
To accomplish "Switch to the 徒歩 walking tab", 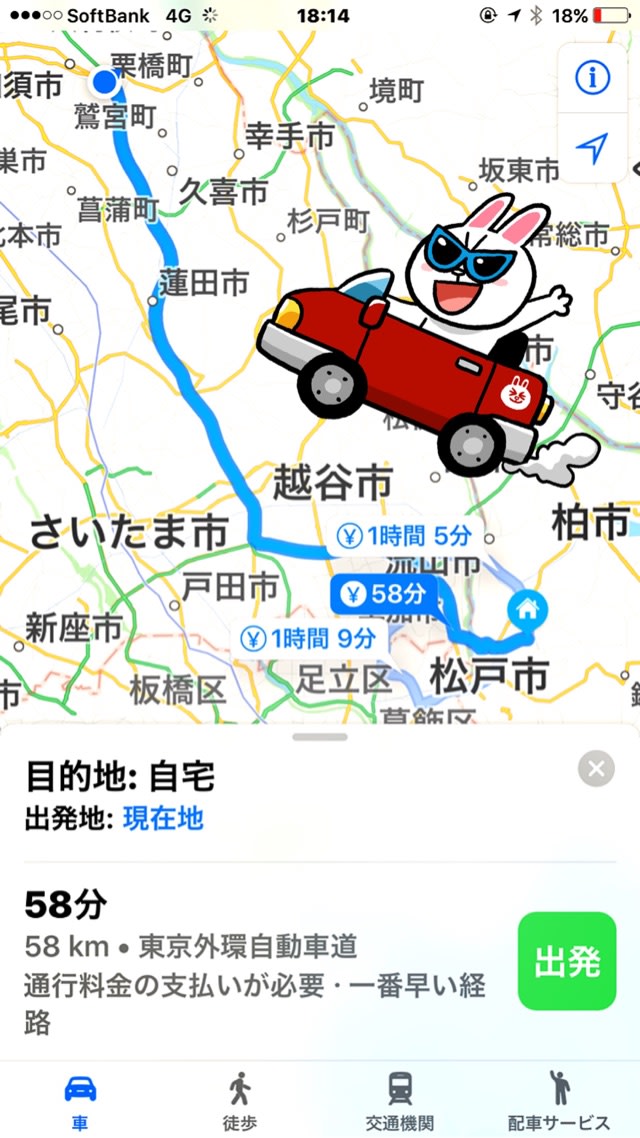I will coord(239,1099).
